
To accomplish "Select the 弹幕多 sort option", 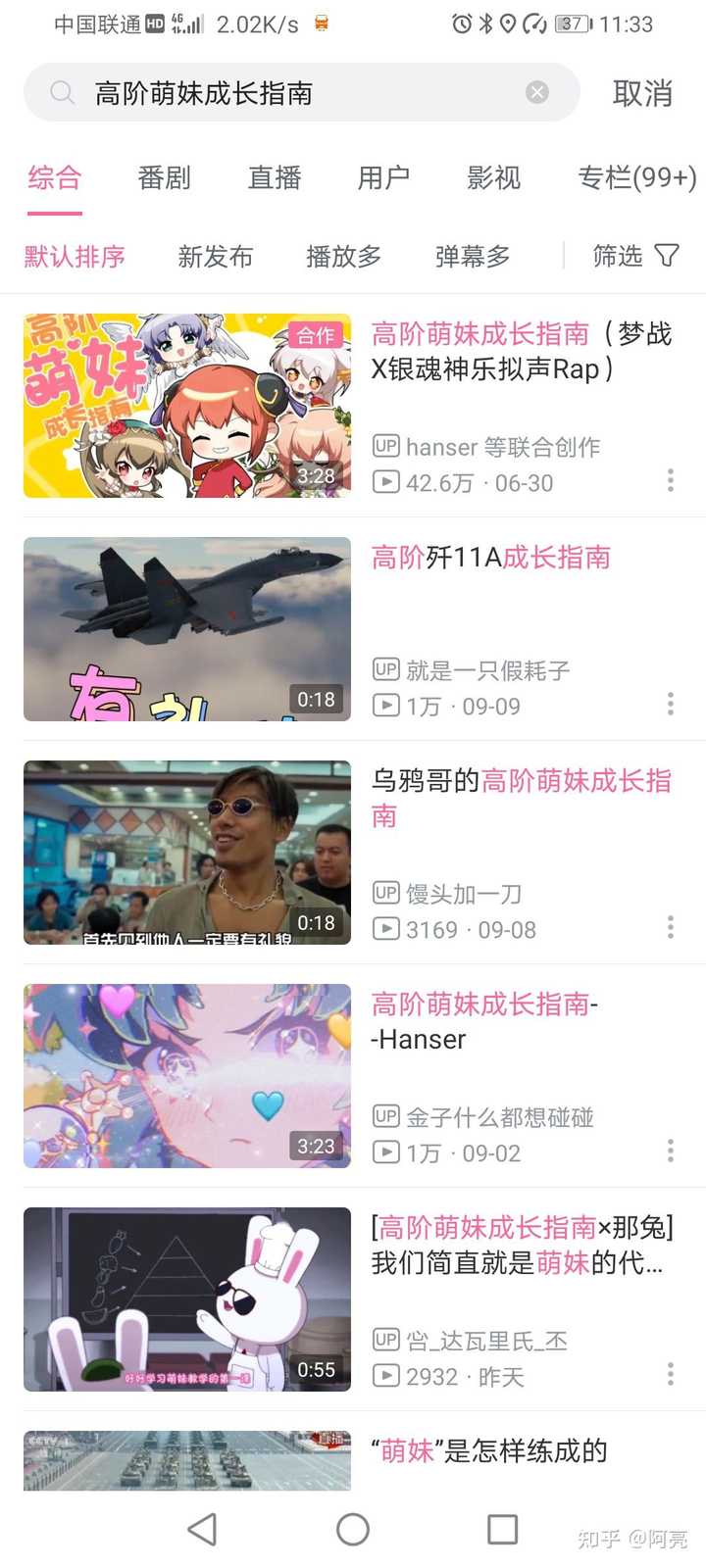I will point(471,256).
